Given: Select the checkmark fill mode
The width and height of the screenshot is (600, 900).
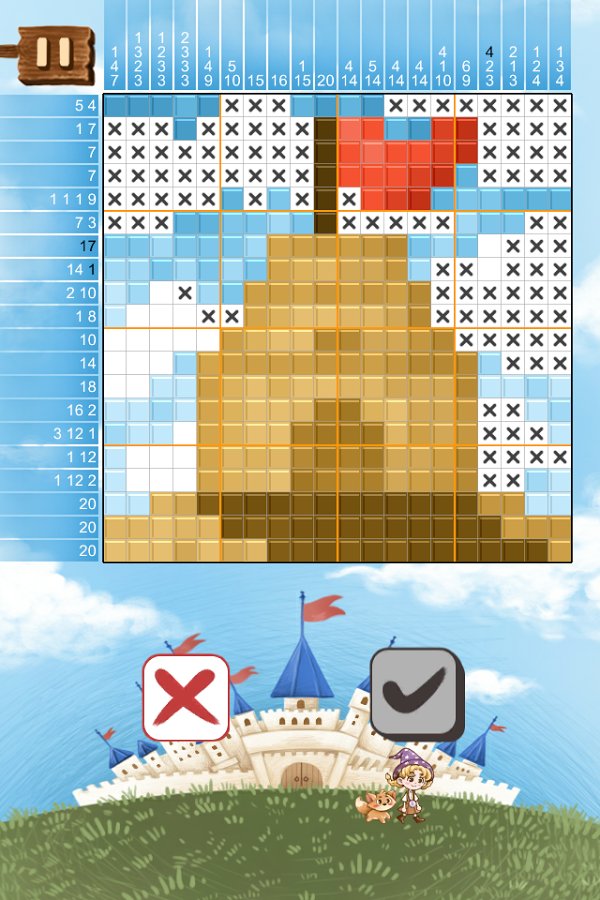Looking at the screenshot, I should (x=416, y=692).
